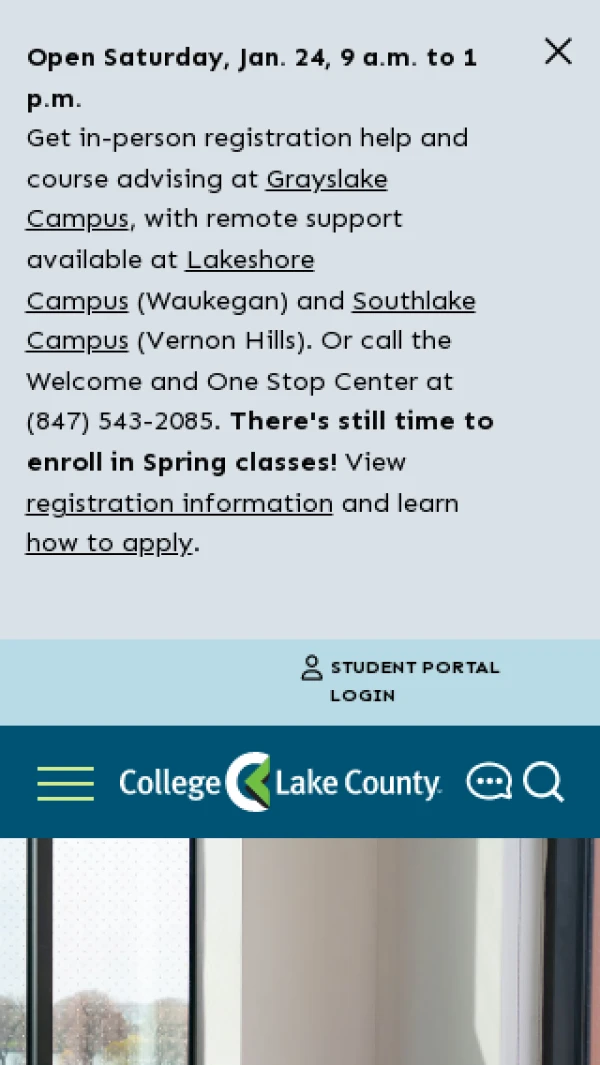Go to College of Lake County homepage
The width and height of the screenshot is (600, 1065).
point(280,783)
